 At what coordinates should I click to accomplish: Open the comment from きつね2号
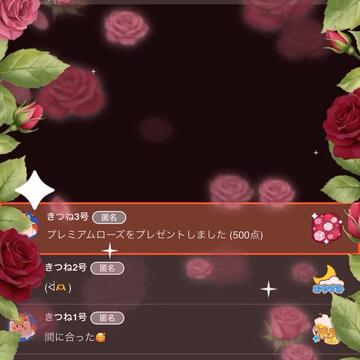pyautogui.click(x=180, y=279)
